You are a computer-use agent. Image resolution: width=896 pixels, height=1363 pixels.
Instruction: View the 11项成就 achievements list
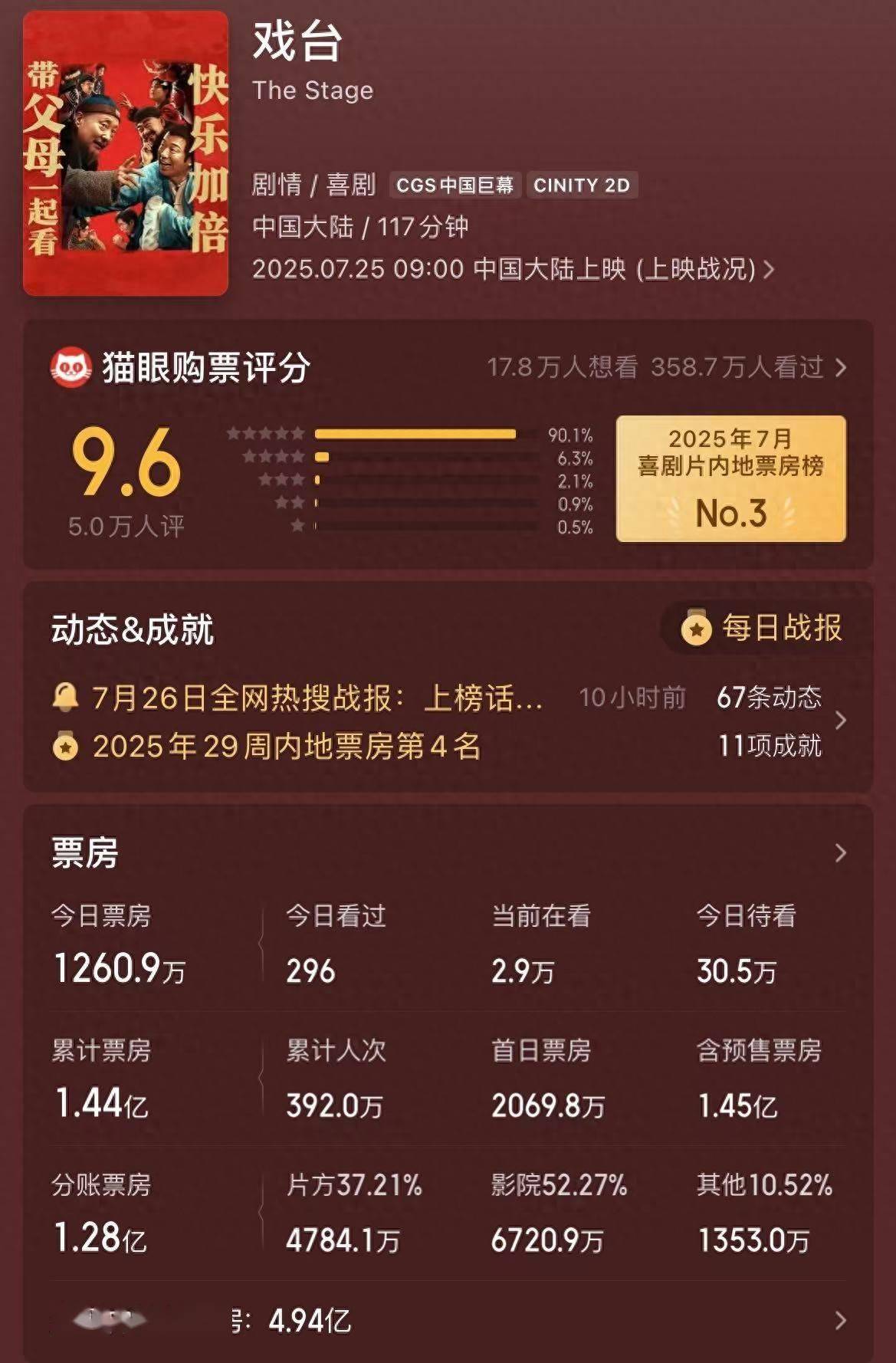point(769,745)
